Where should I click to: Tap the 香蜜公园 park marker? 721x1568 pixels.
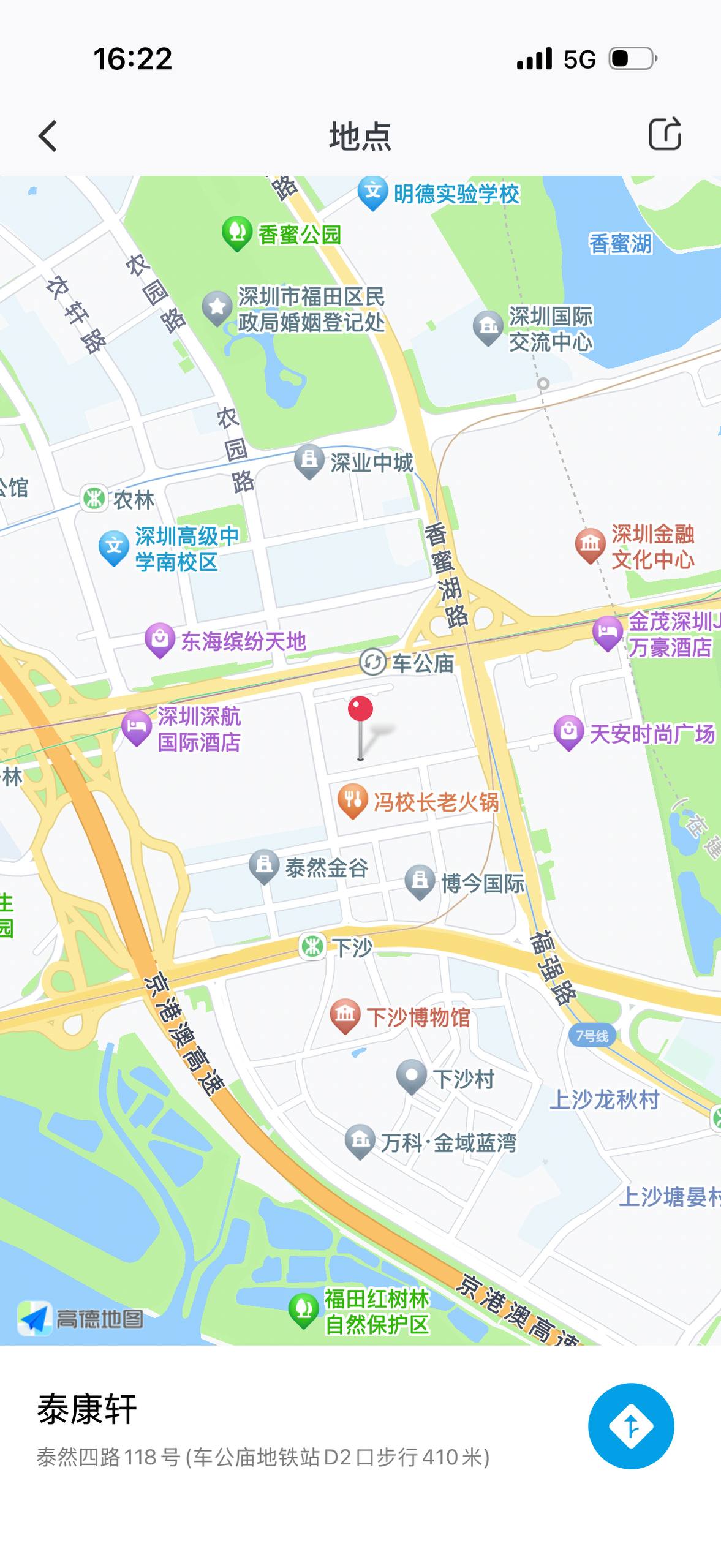pyautogui.click(x=236, y=233)
